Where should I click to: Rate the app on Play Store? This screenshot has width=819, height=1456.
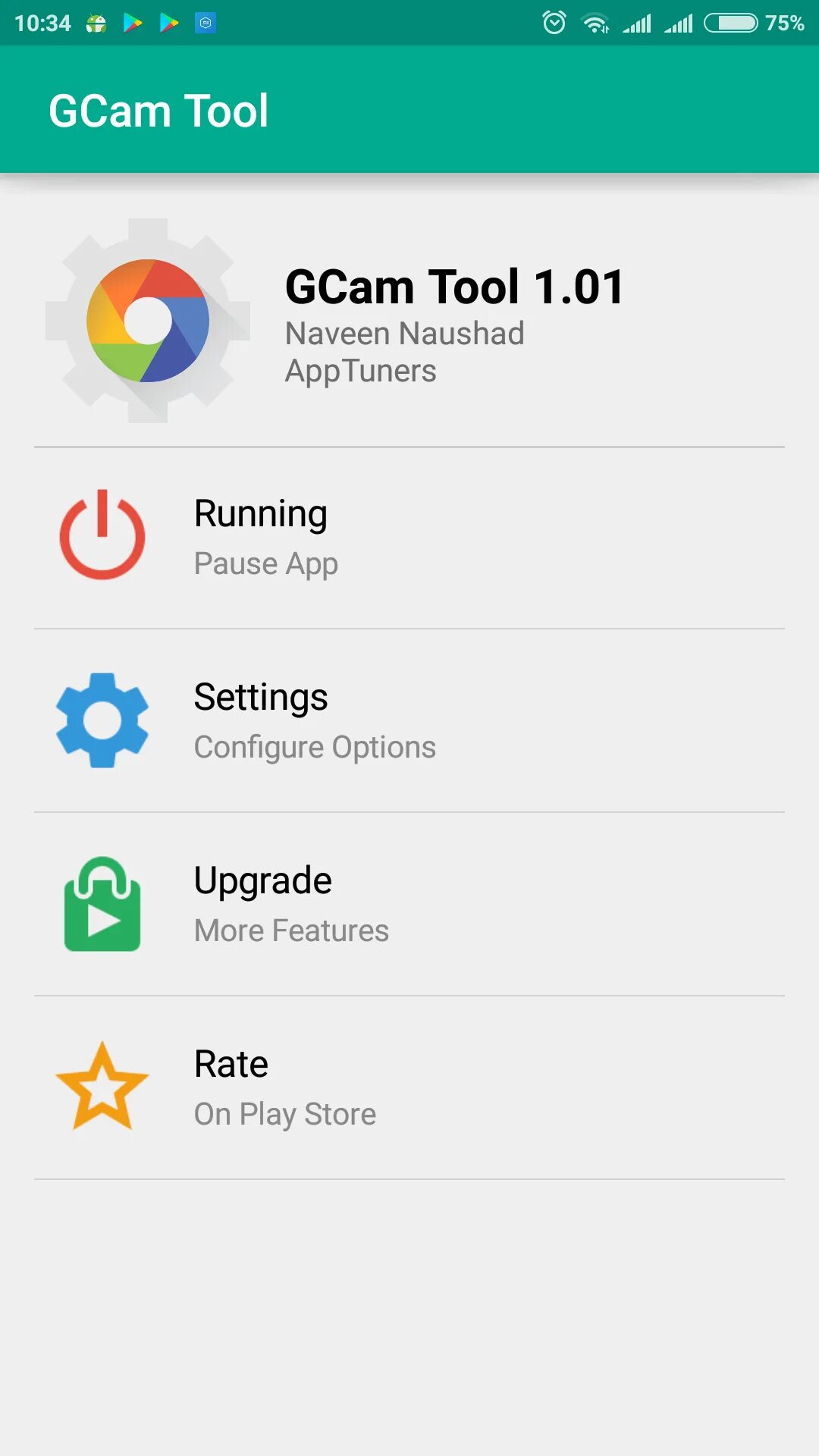(409, 1087)
